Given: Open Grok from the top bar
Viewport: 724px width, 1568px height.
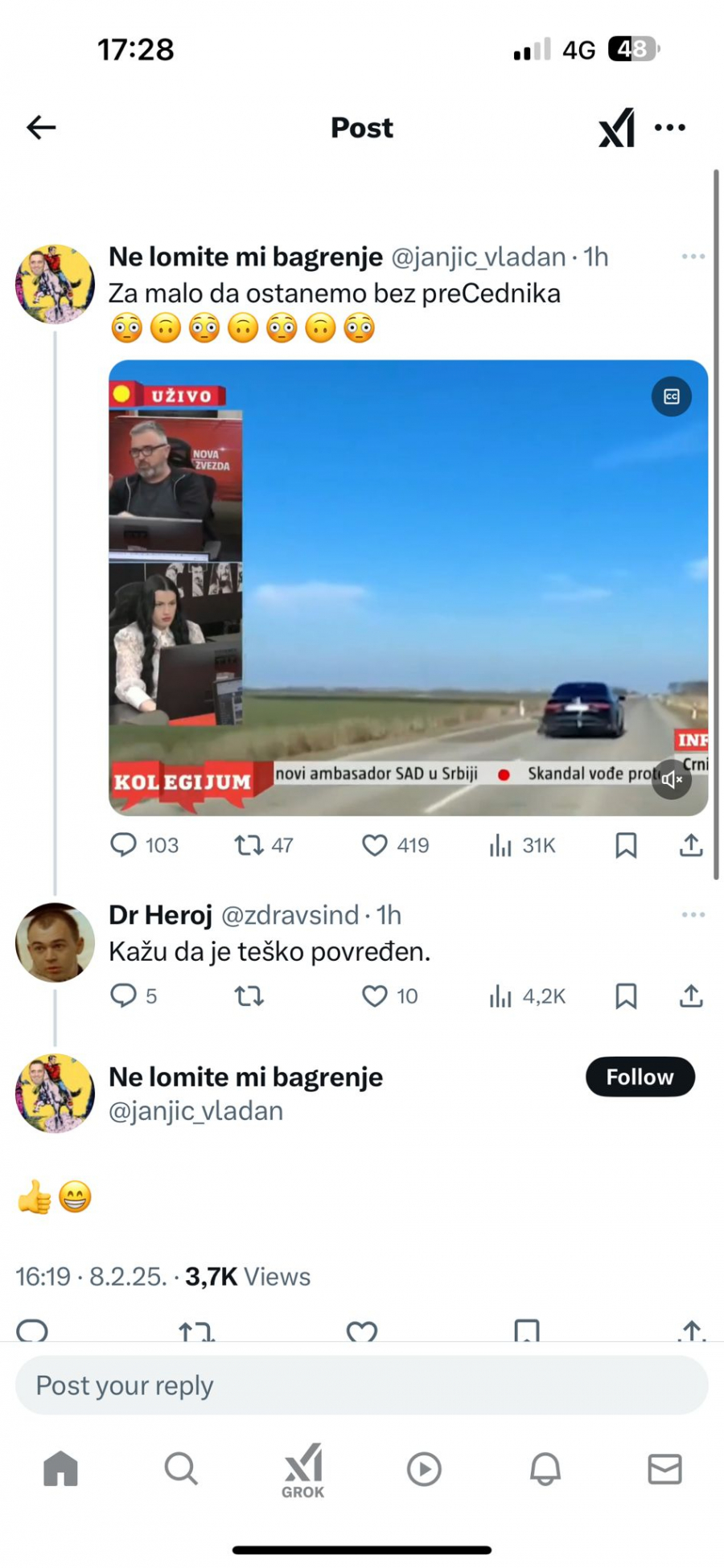Looking at the screenshot, I should 616,128.
